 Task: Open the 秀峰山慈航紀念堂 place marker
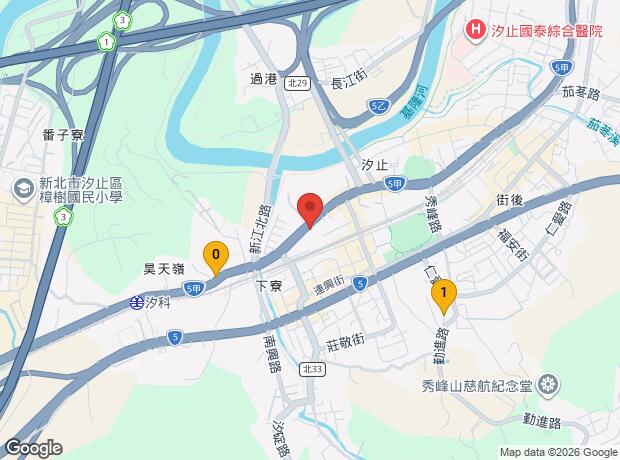tap(548, 386)
